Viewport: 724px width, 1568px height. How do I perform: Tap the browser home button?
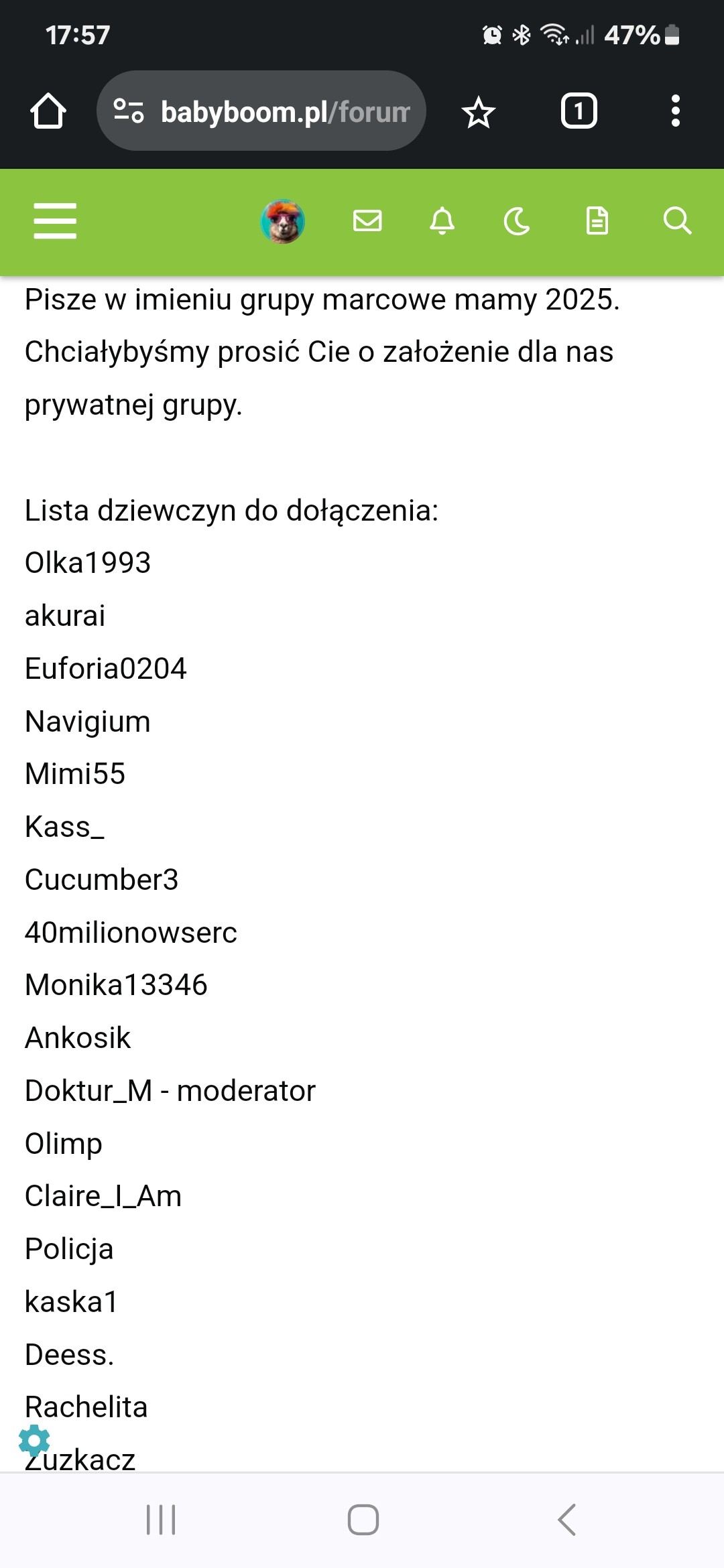coord(48,111)
